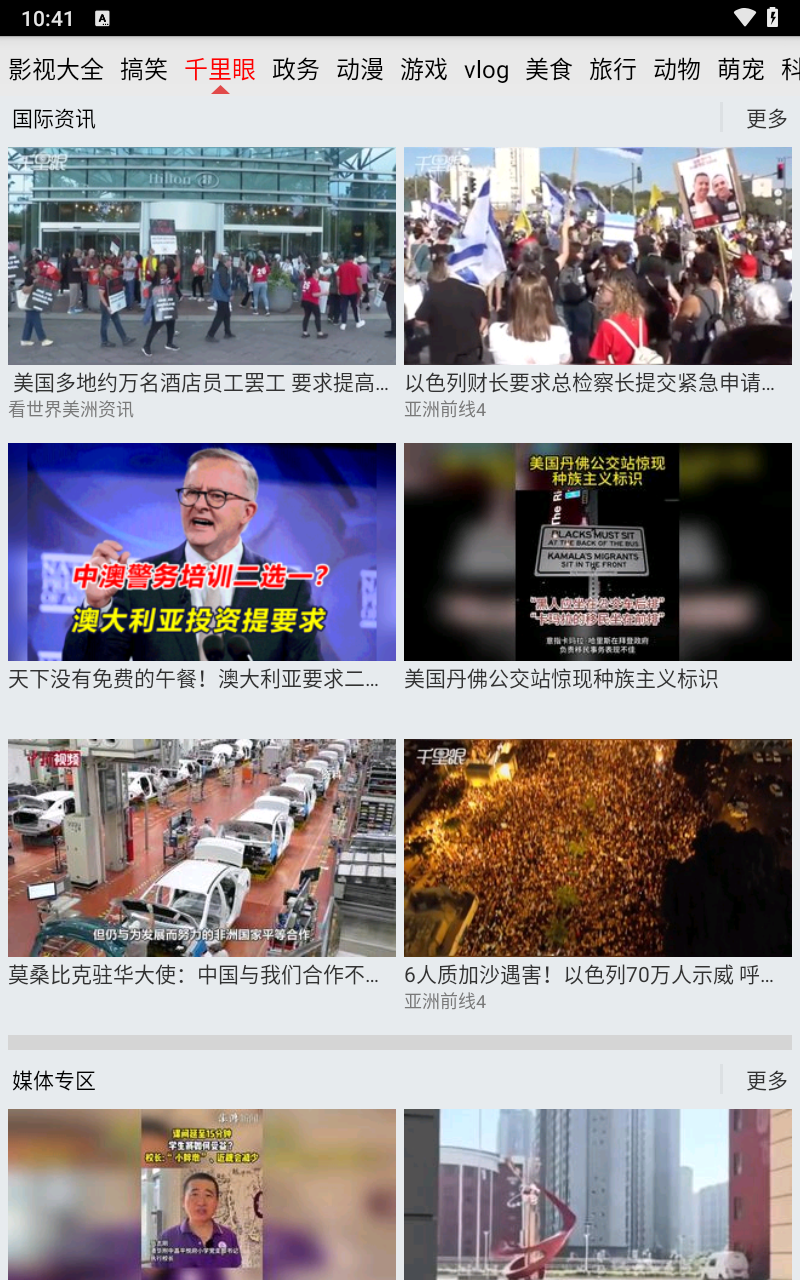Tap 更多 next to 国际资讯

click(767, 119)
